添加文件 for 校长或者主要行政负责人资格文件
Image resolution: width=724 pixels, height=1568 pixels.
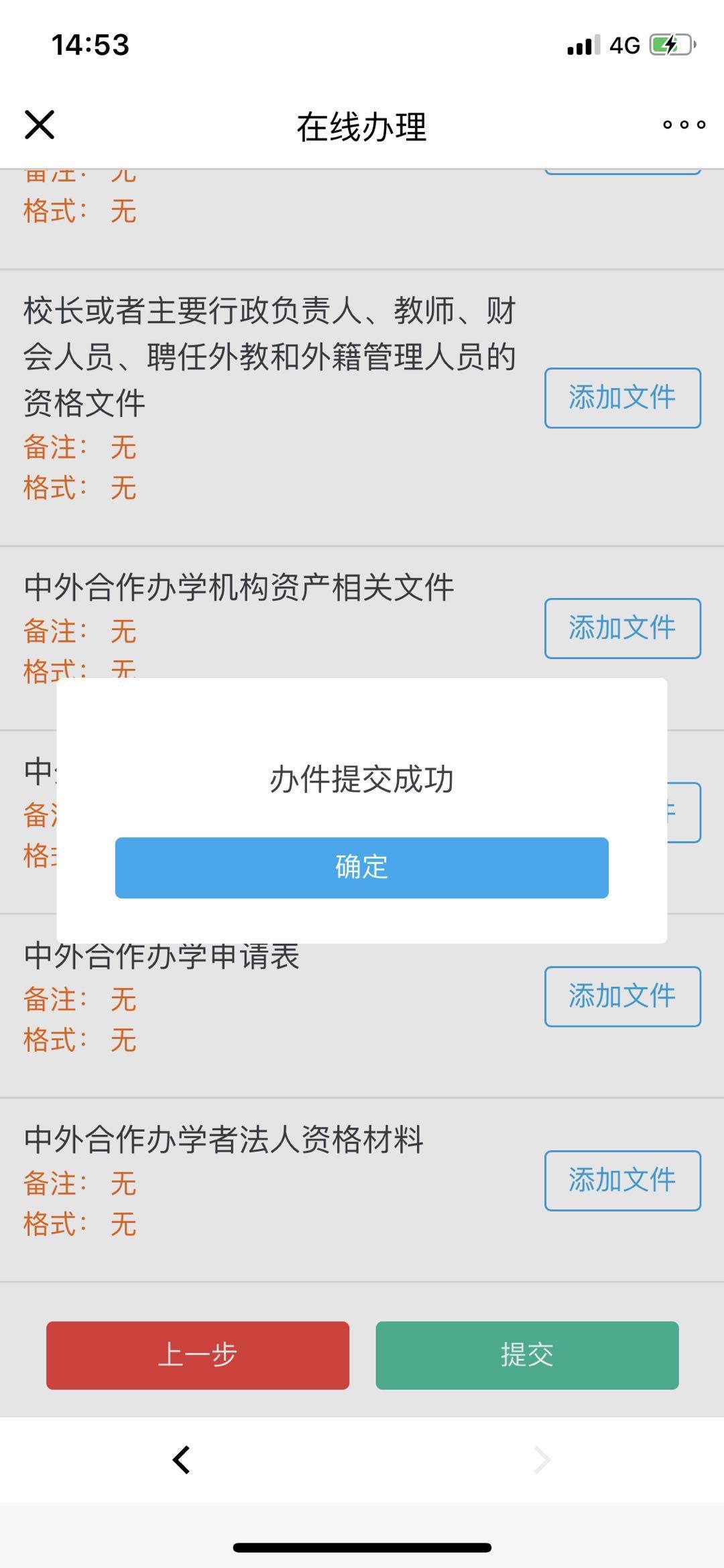pyautogui.click(x=621, y=398)
